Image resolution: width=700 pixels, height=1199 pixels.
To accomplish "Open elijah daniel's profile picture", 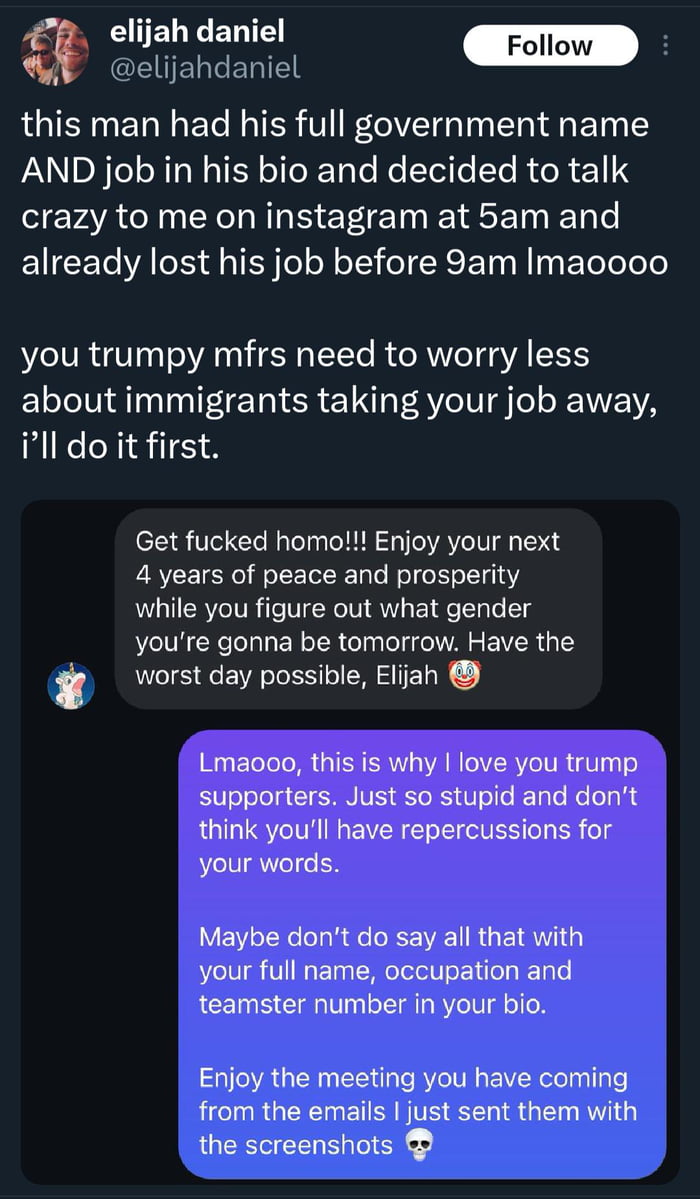I will click(55, 48).
